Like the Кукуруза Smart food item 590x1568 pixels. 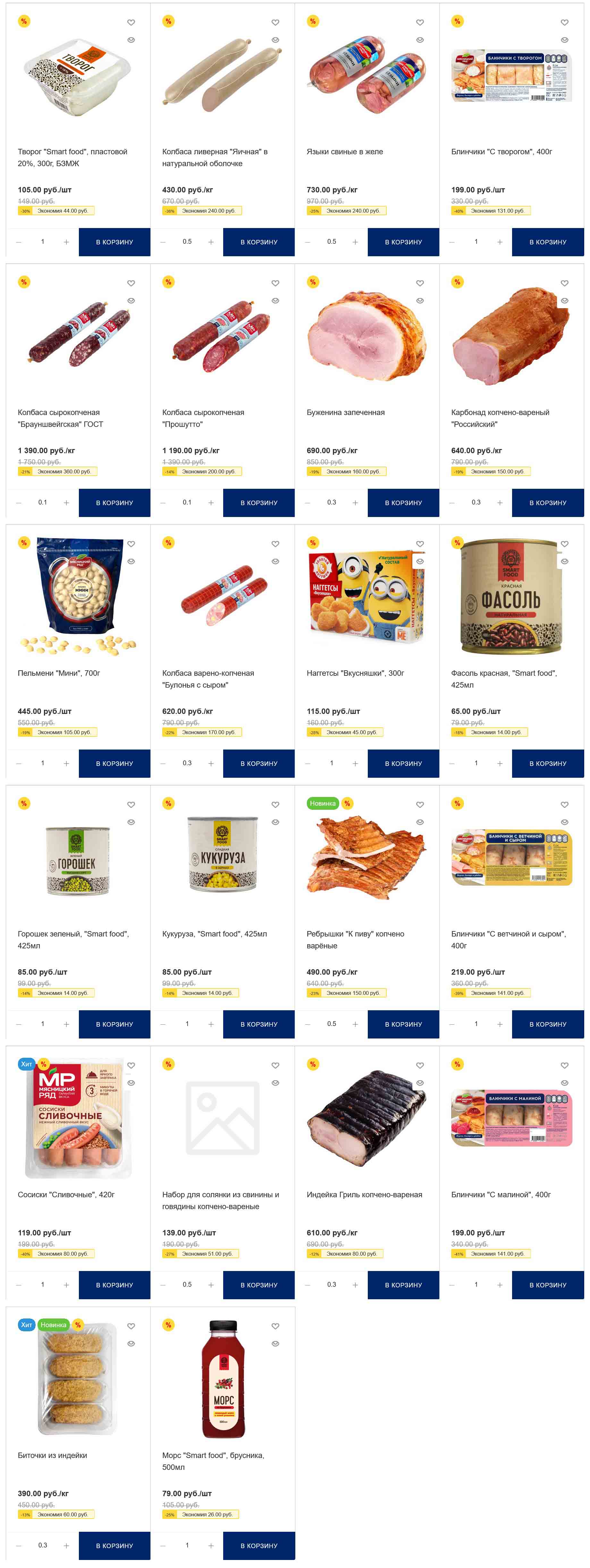pyautogui.click(x=275, y=805)
